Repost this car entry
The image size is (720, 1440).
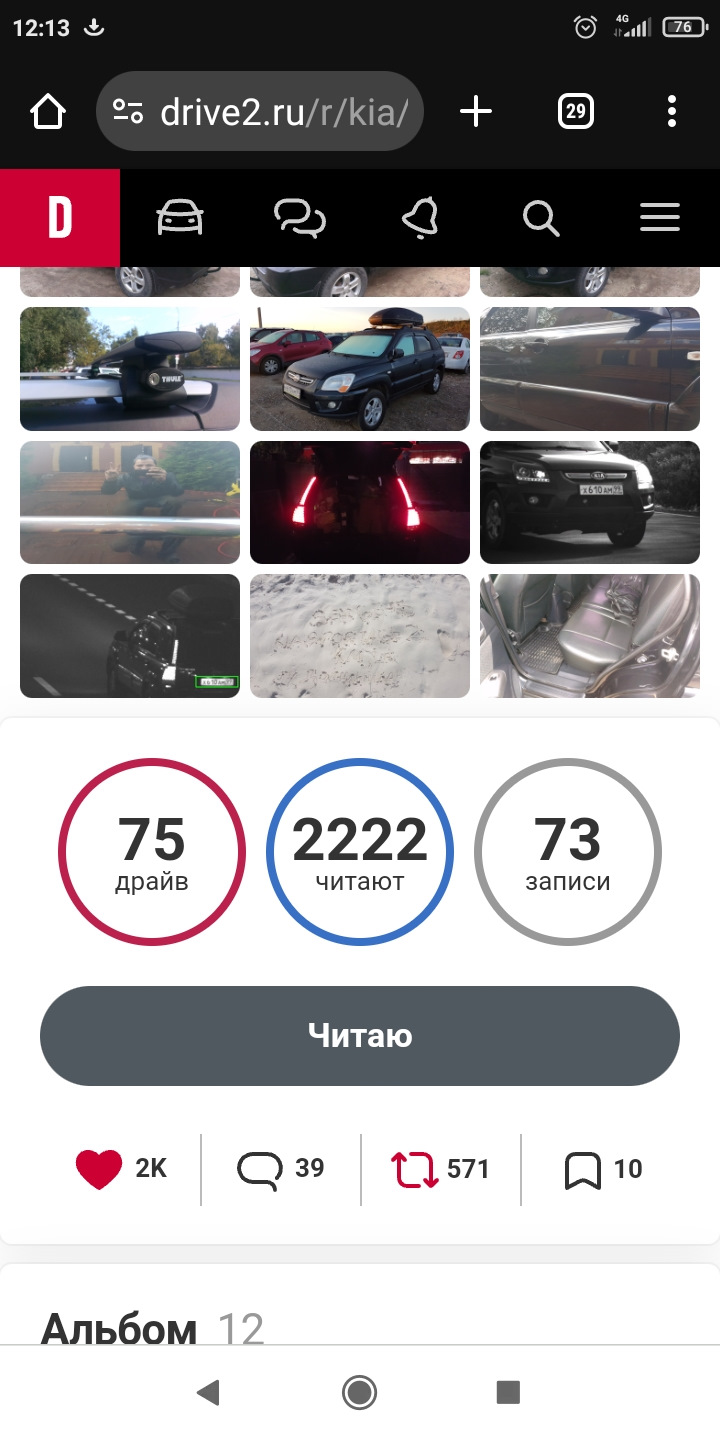pos(415,1169)
